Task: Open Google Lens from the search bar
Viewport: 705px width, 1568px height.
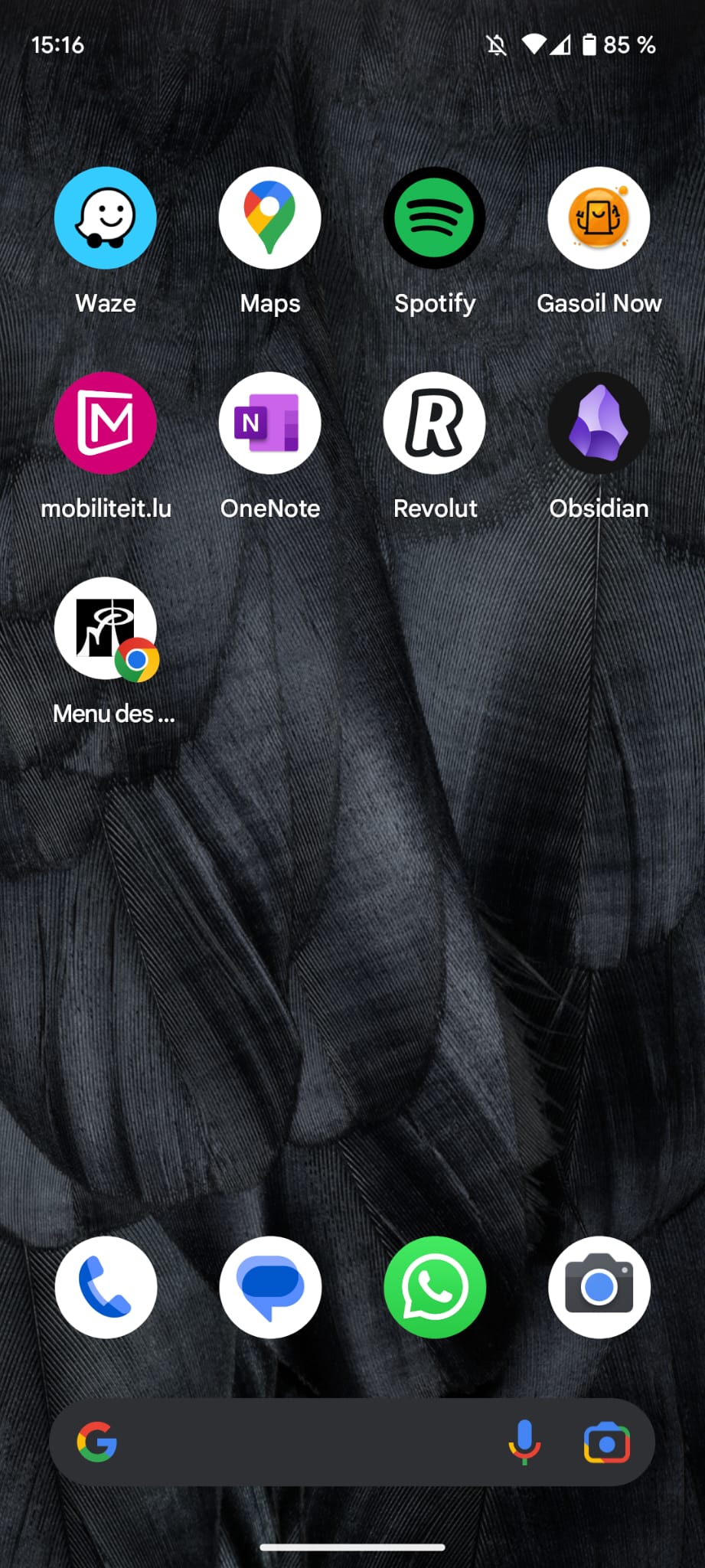Action: pyautogui.click(x=606, y=1442)
